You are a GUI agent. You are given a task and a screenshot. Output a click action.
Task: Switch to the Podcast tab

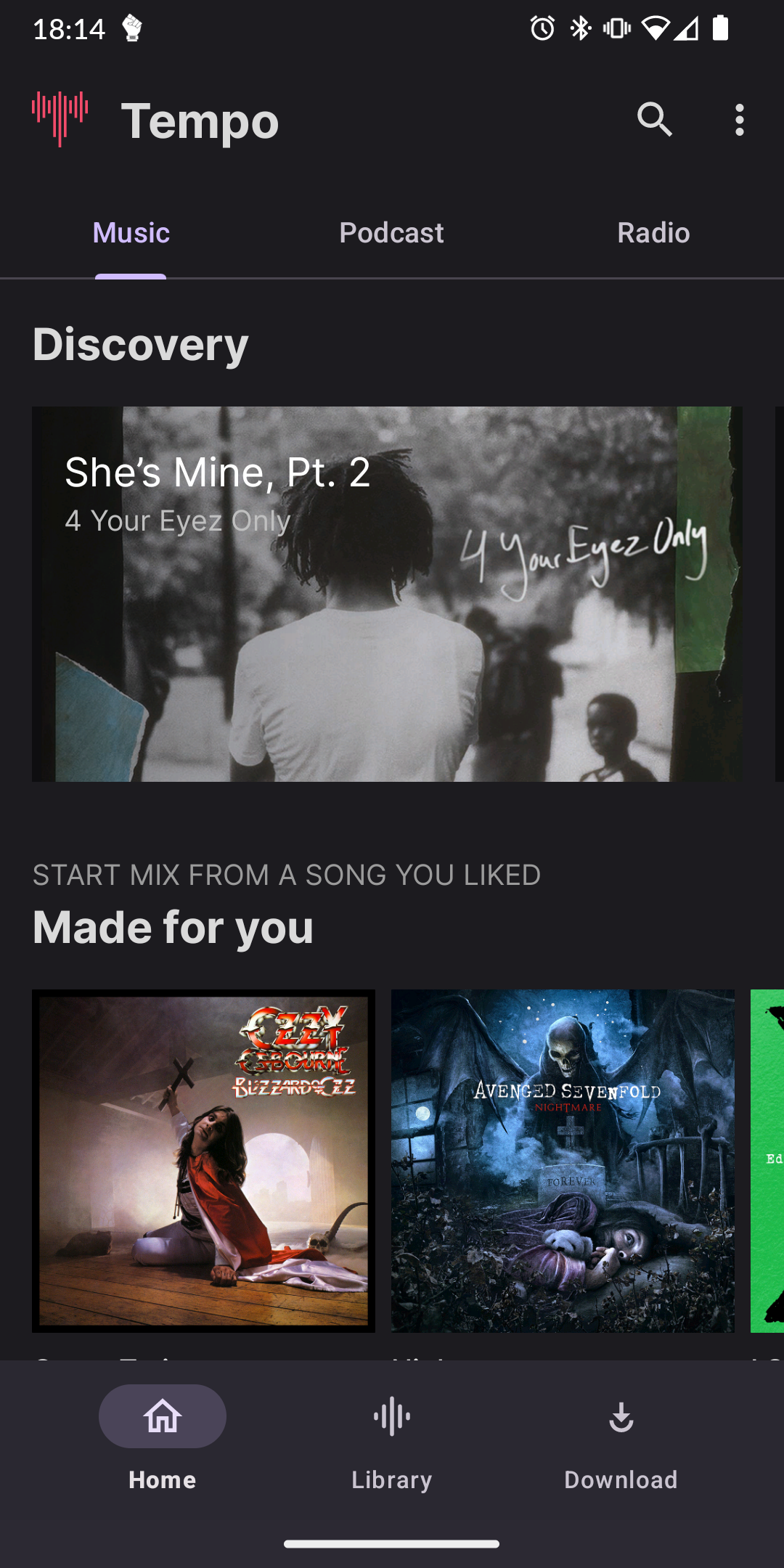391,233
